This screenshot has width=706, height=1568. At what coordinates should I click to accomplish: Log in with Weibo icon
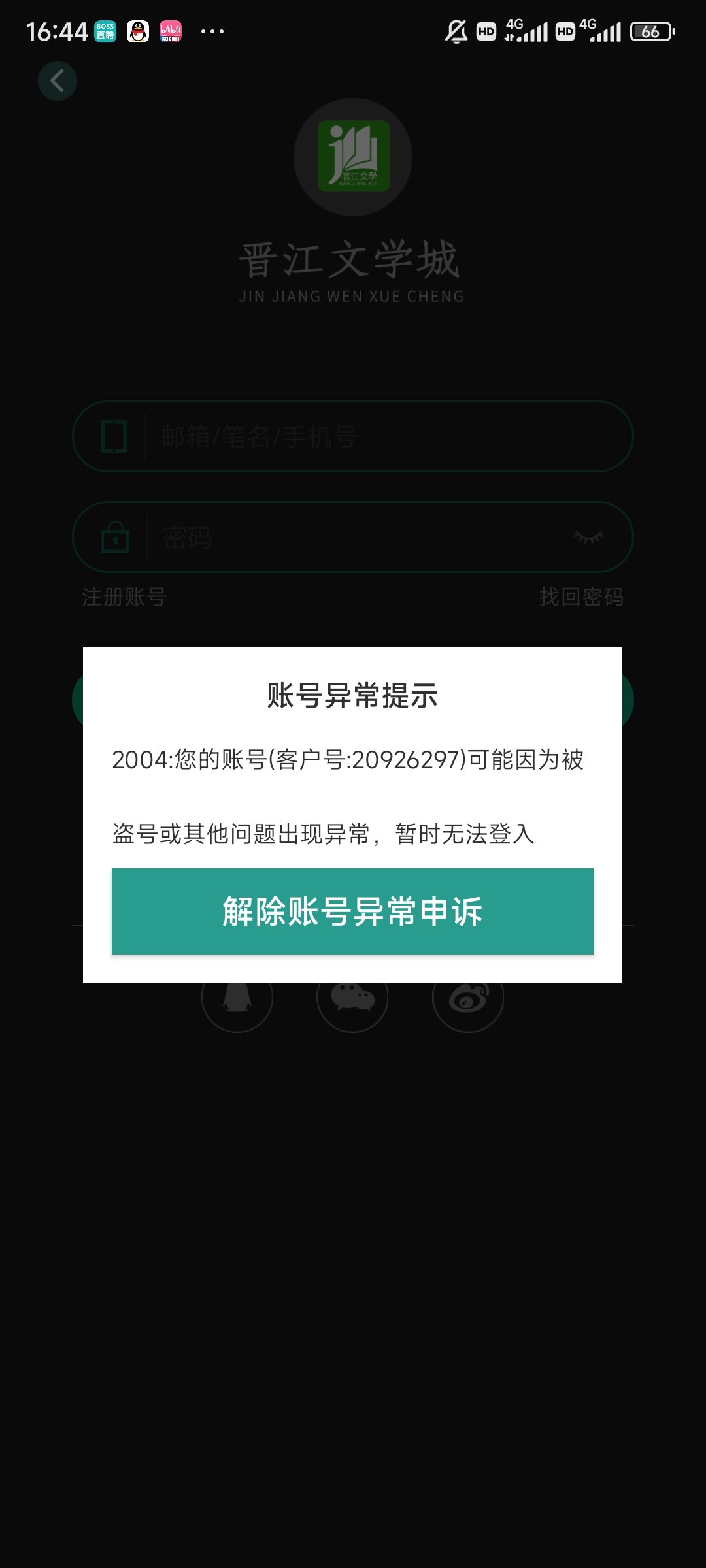(468, 998)
